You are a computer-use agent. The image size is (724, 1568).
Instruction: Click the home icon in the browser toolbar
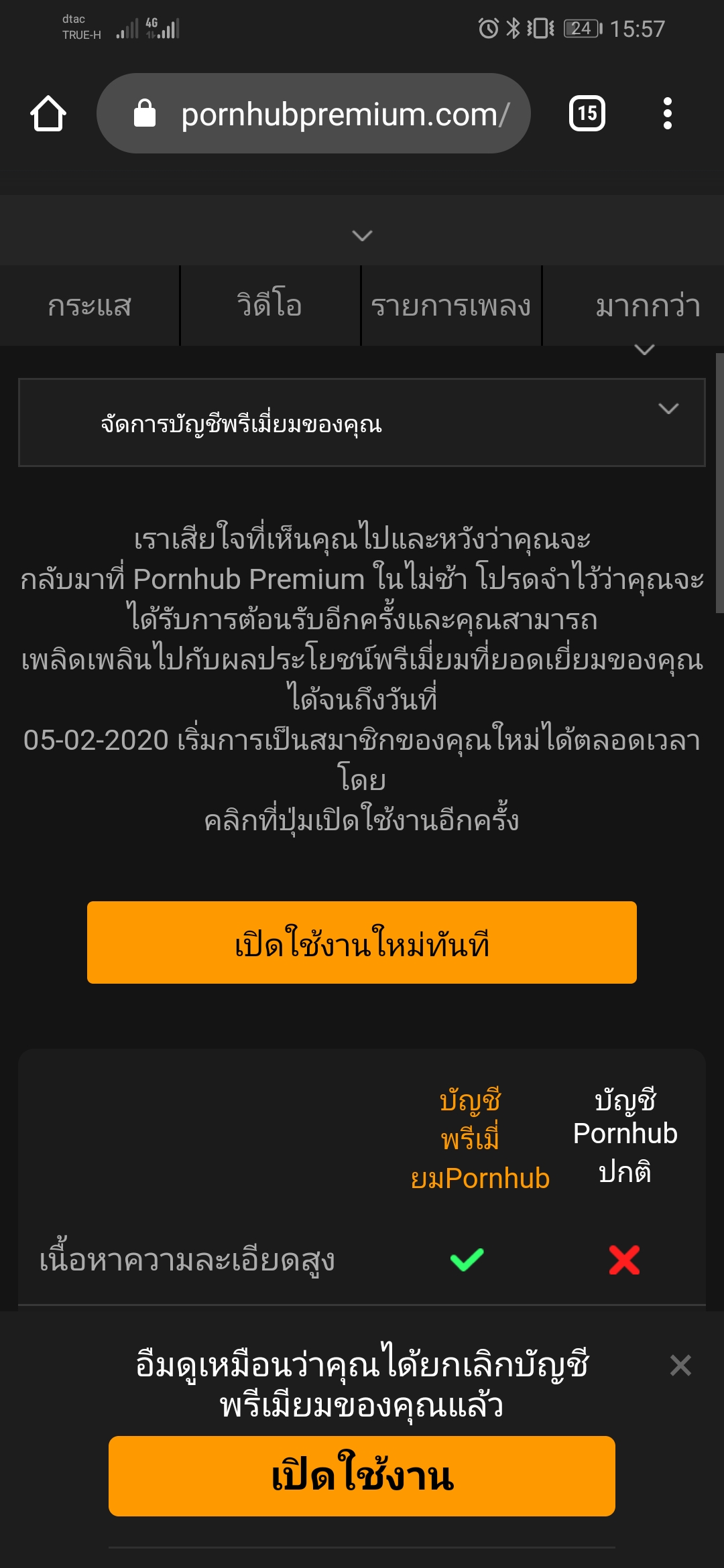click(48, 113)
